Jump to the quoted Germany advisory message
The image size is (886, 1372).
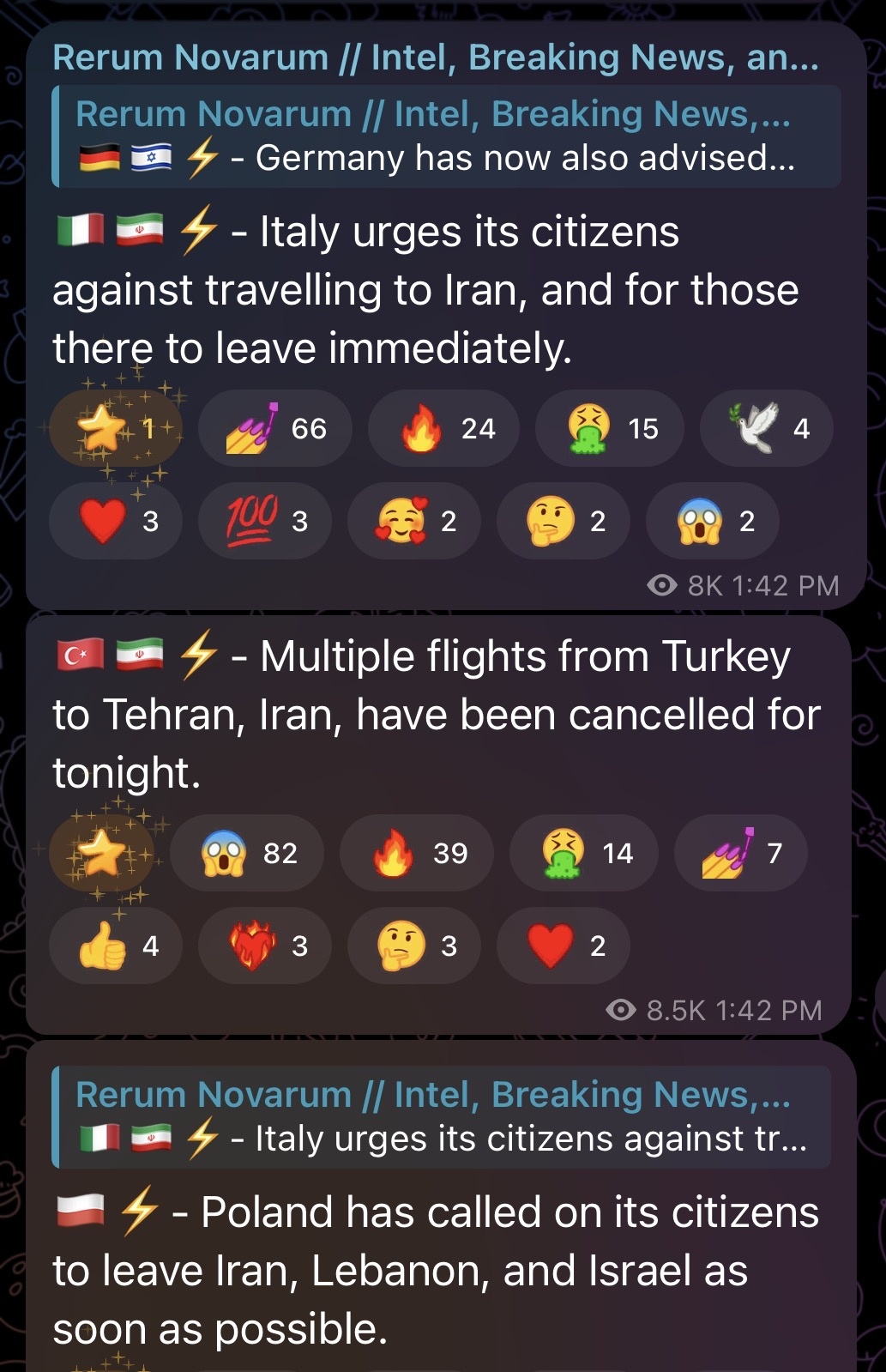446,136
